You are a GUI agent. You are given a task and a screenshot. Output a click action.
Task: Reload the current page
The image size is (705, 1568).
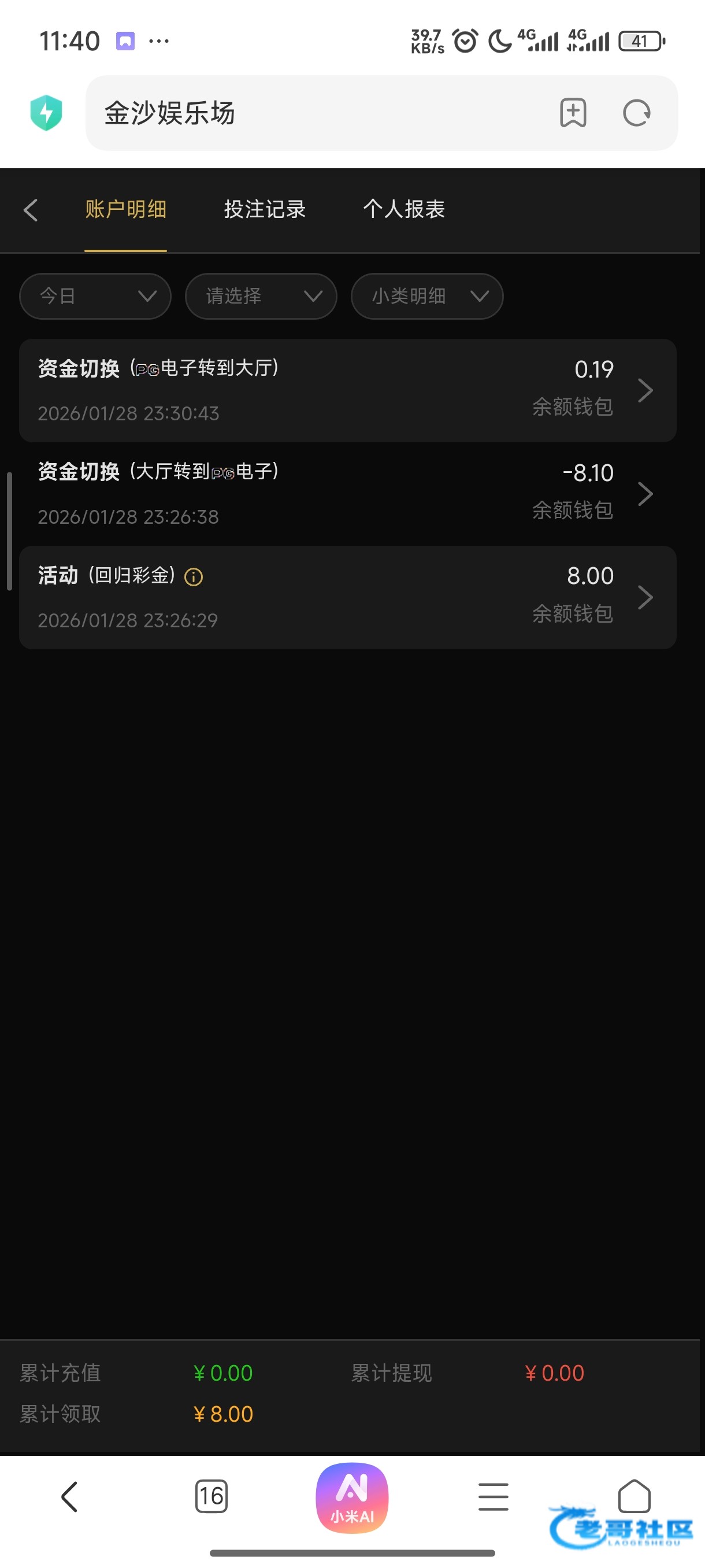pyautogui.click(x=636, y=113)
